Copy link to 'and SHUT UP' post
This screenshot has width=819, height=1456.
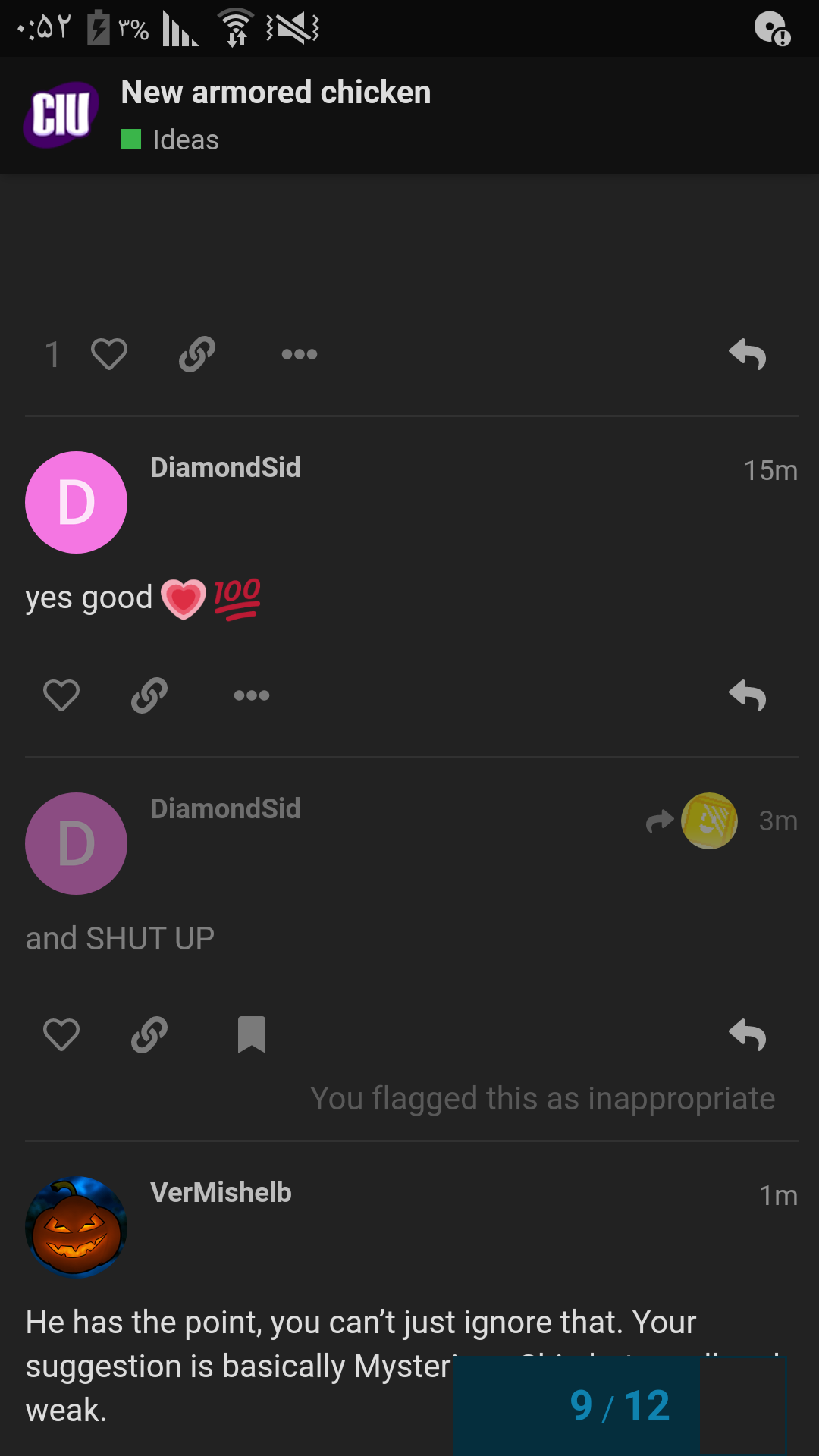[x=149, y=1035]
